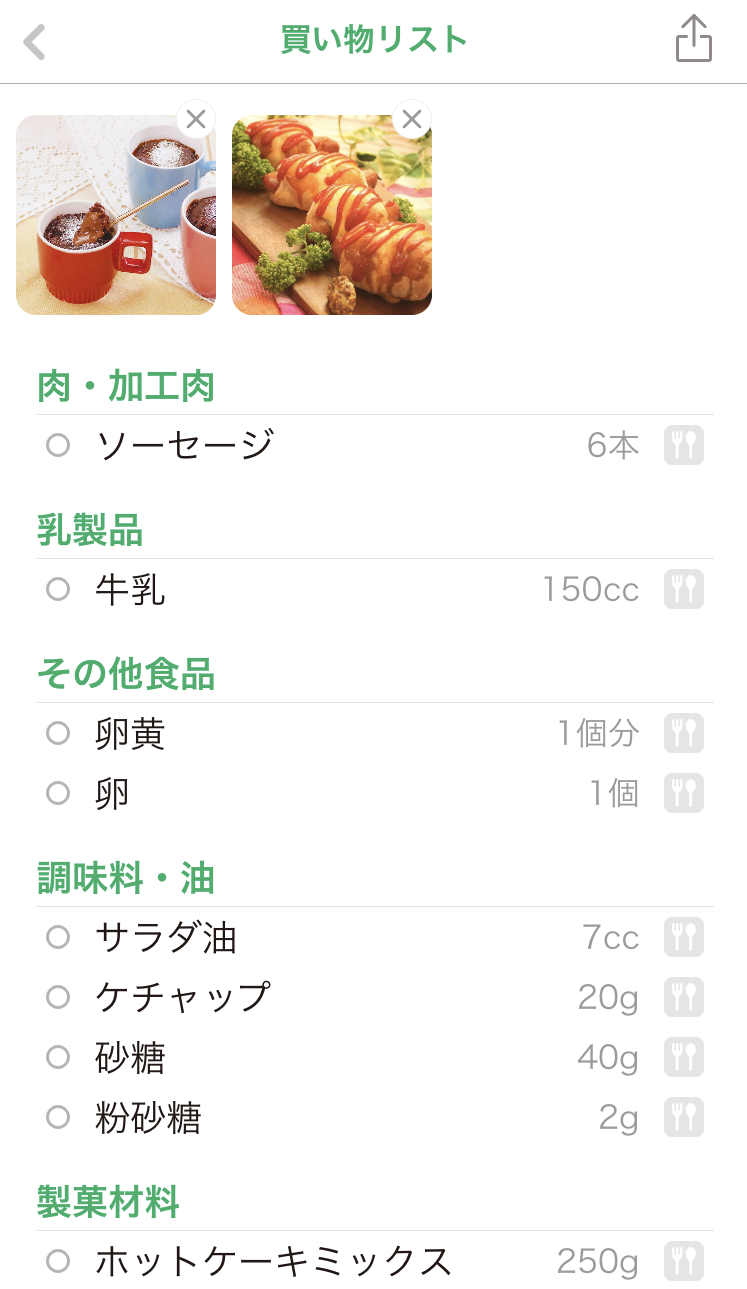The width and height of the screenshot is (747, 1289).
Task: Tap the recipe icon next to ソーセージ
Action: [684, 445]
